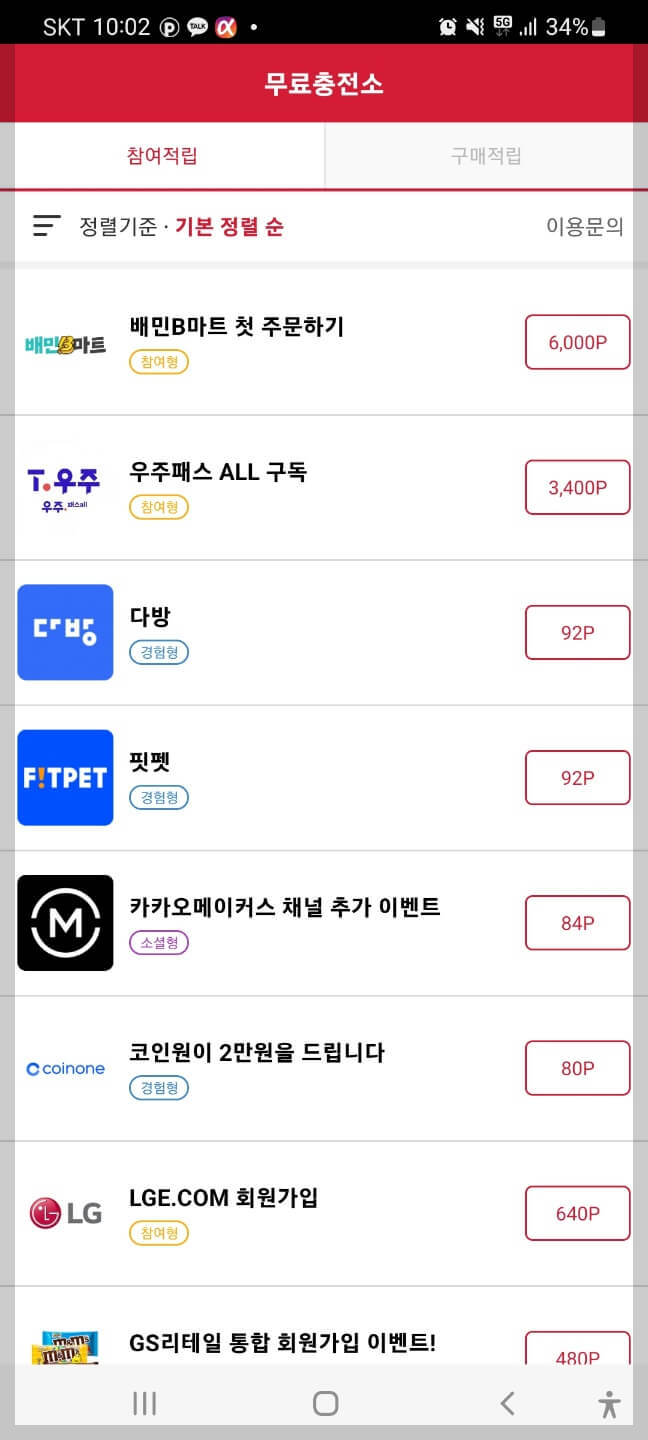Image resolution: width=648 pixels, height=1440 pixels.
Task: Go to the home screen
Action: coord(325,1404)
